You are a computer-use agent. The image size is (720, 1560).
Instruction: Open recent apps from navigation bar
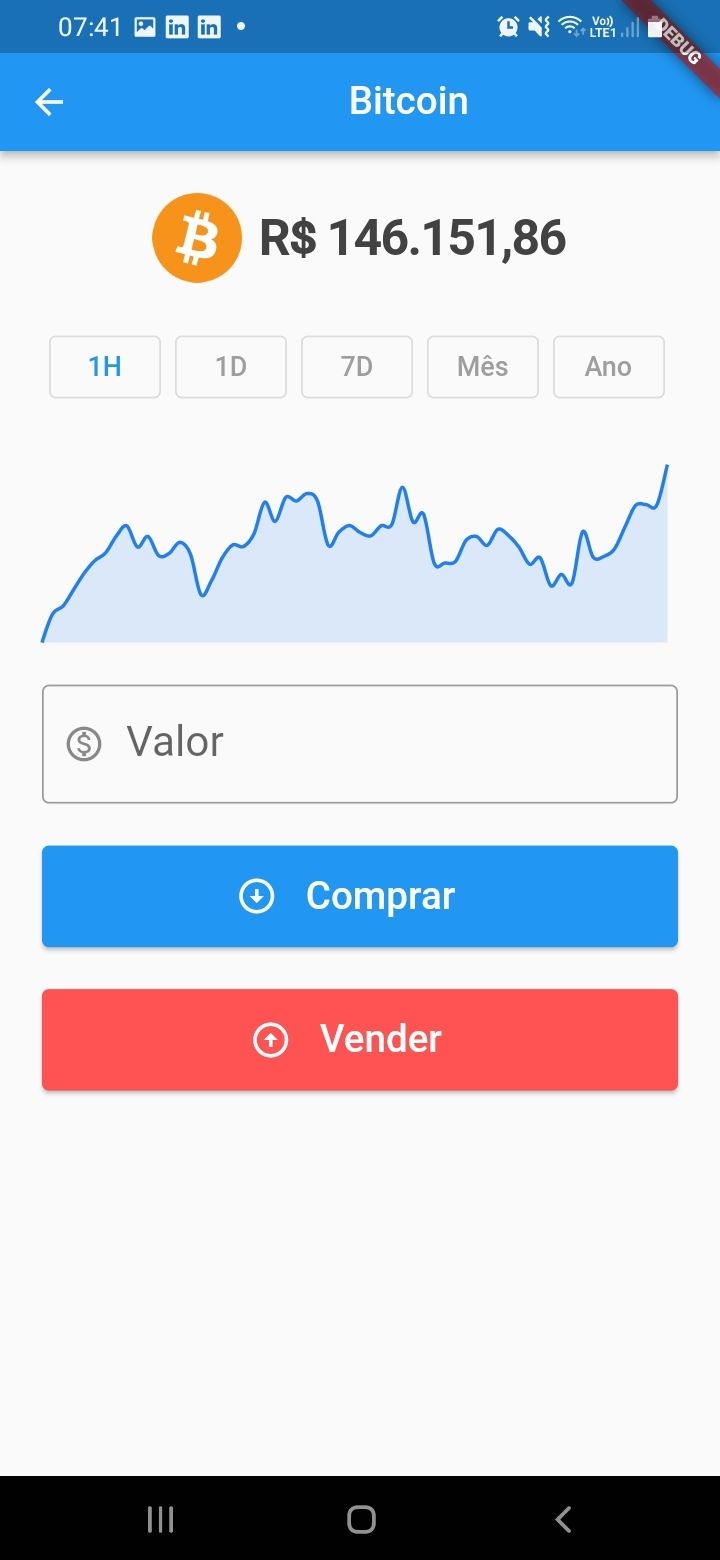coord(160,1520)
